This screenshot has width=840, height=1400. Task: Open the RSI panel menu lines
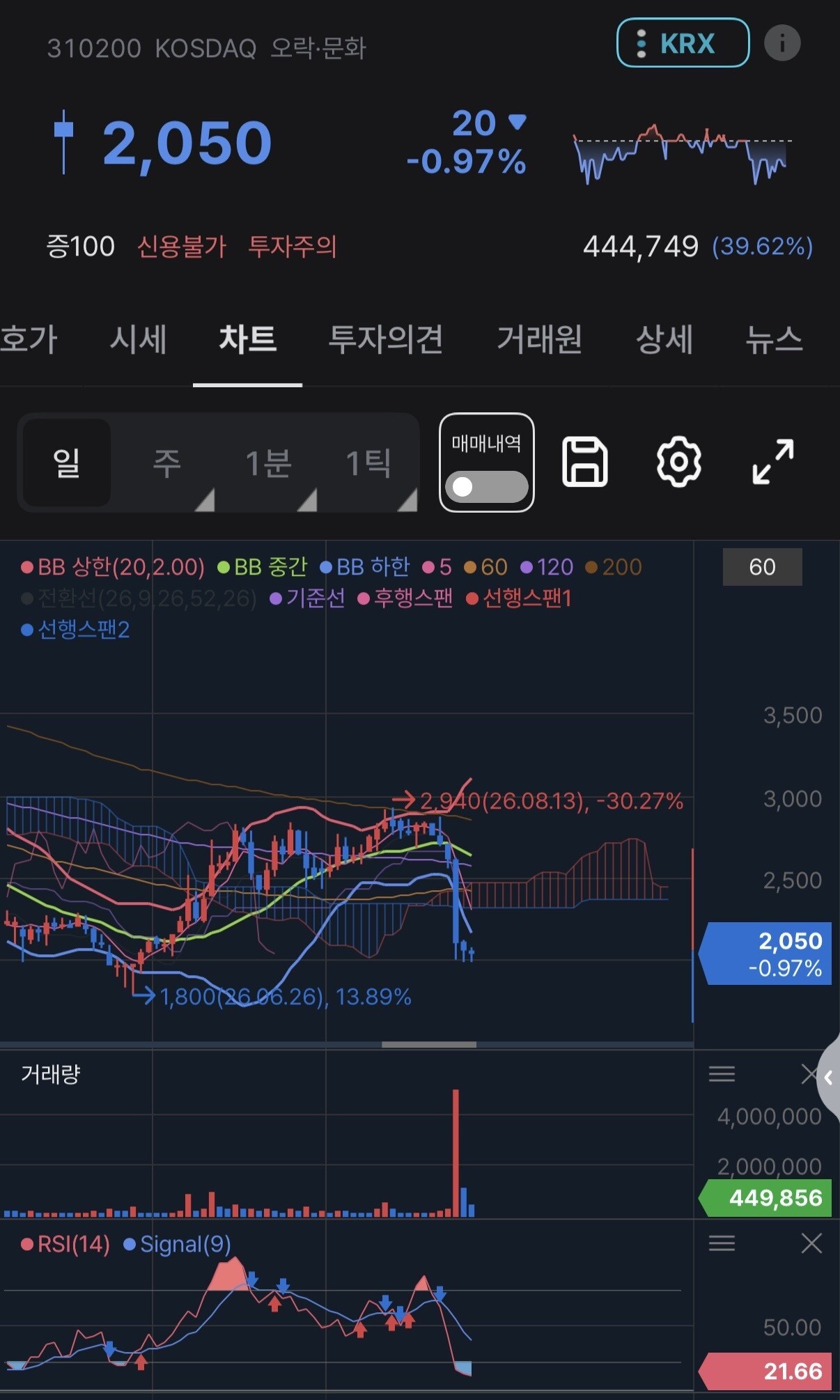click(722, 1243)
